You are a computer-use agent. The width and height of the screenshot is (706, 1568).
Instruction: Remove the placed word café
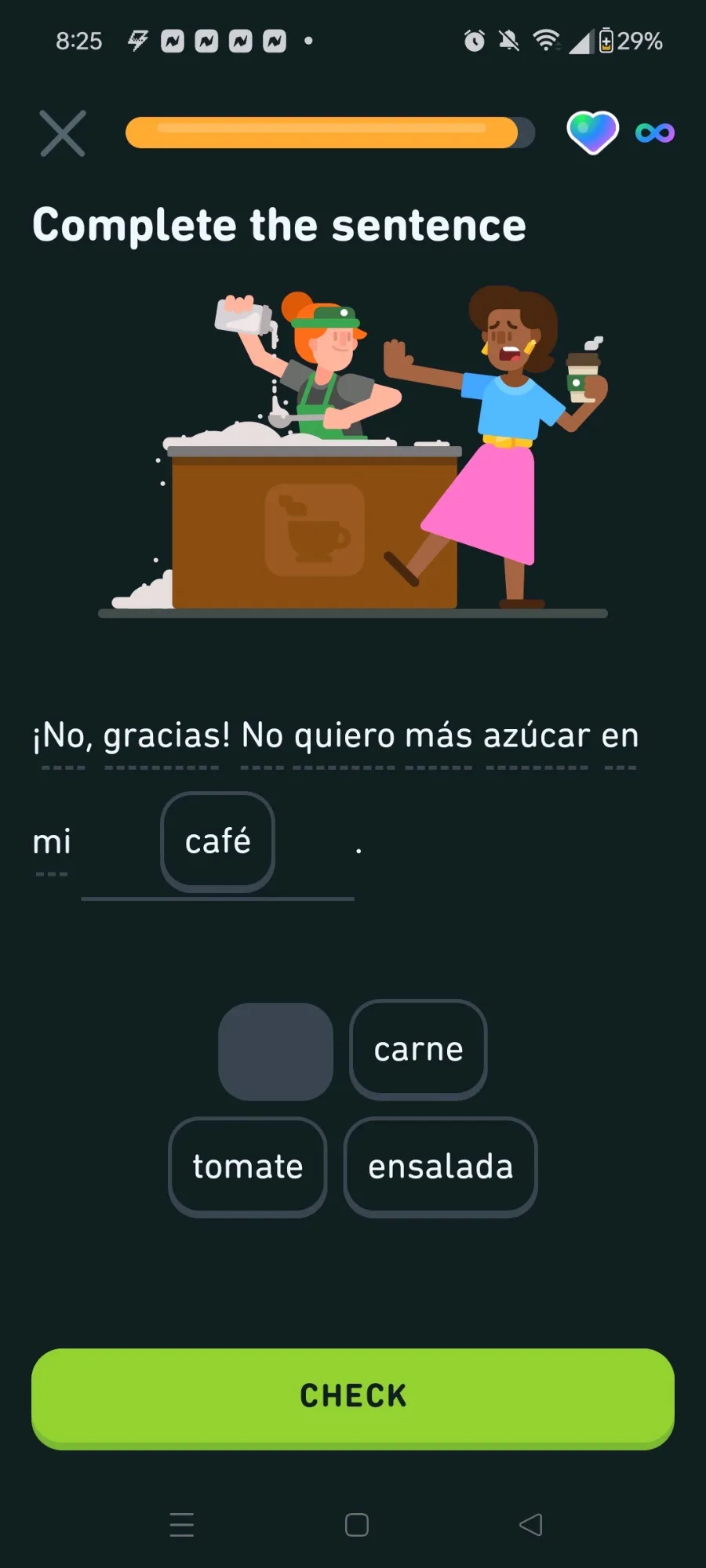click(x=217, y=842)
